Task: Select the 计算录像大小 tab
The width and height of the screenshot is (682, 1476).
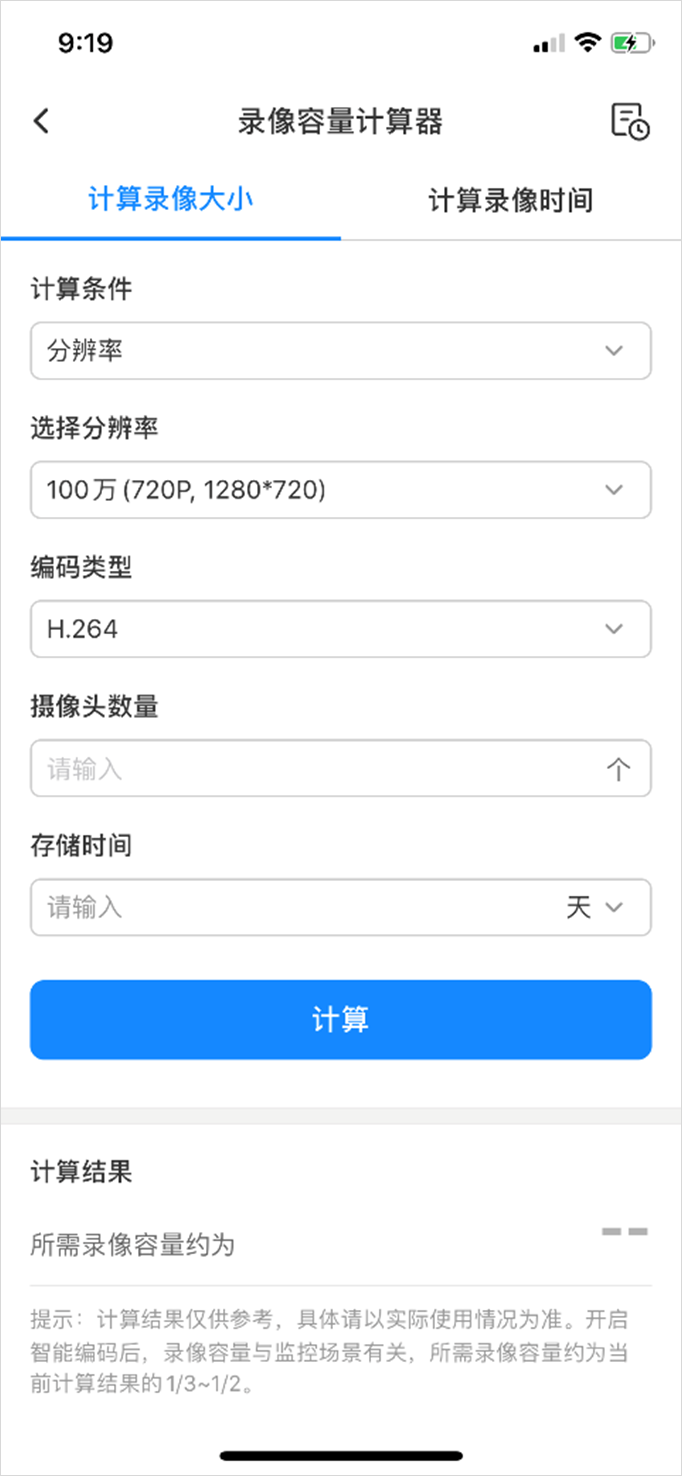Action: (171, 200)
